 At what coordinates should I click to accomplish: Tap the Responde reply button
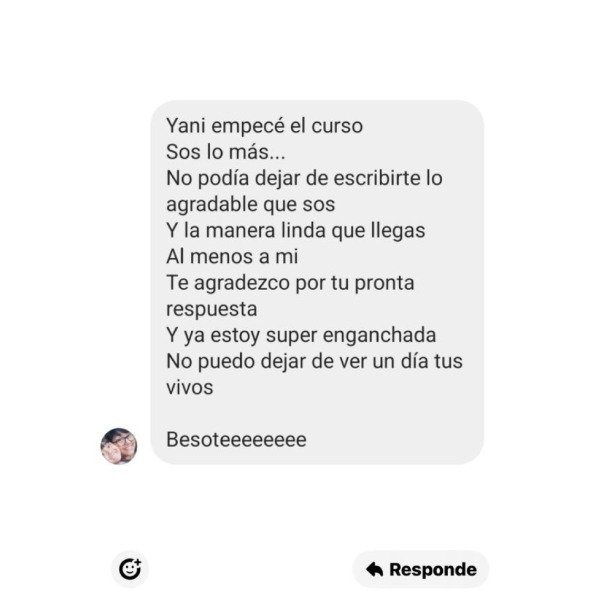421,569
